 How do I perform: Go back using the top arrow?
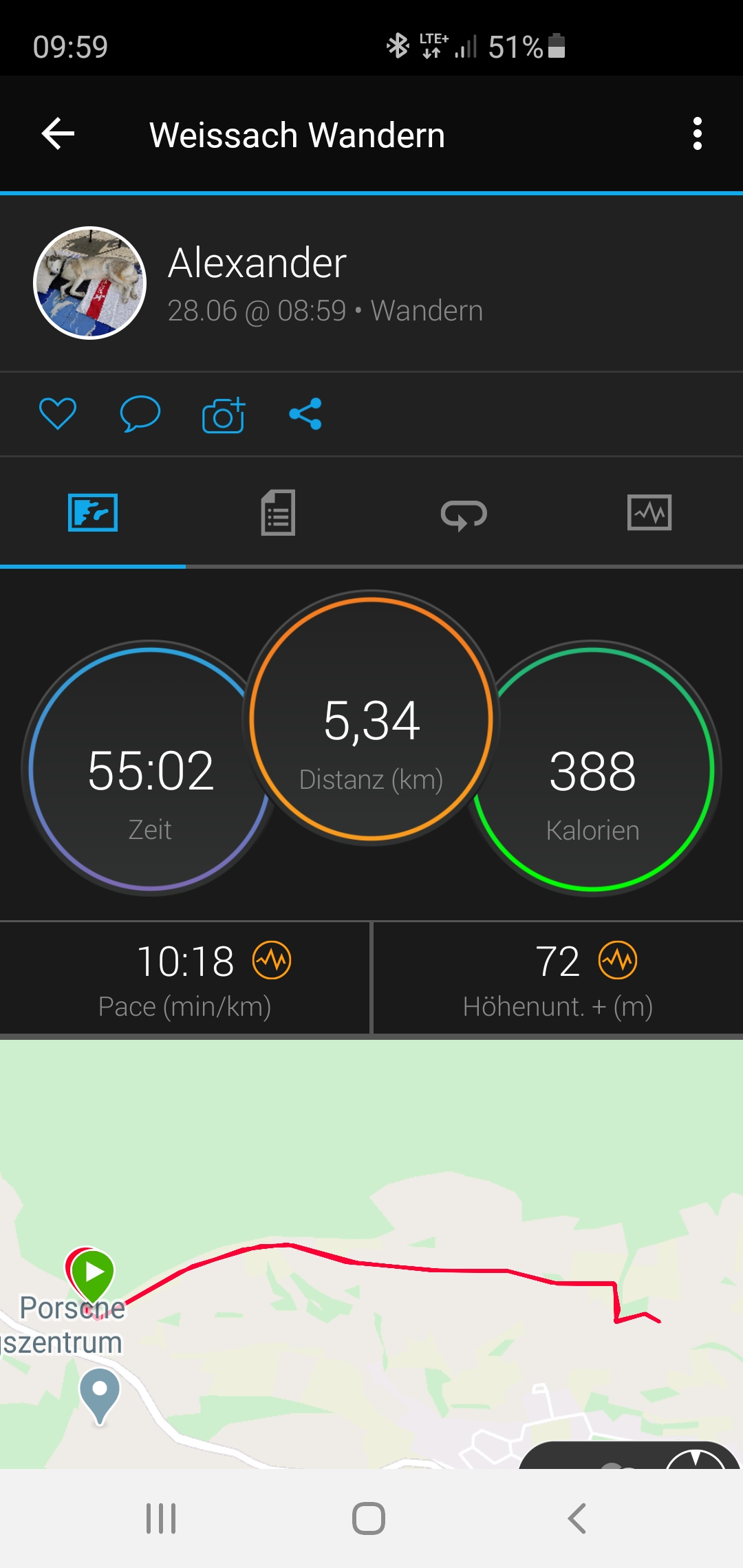[x=58, y=133]
